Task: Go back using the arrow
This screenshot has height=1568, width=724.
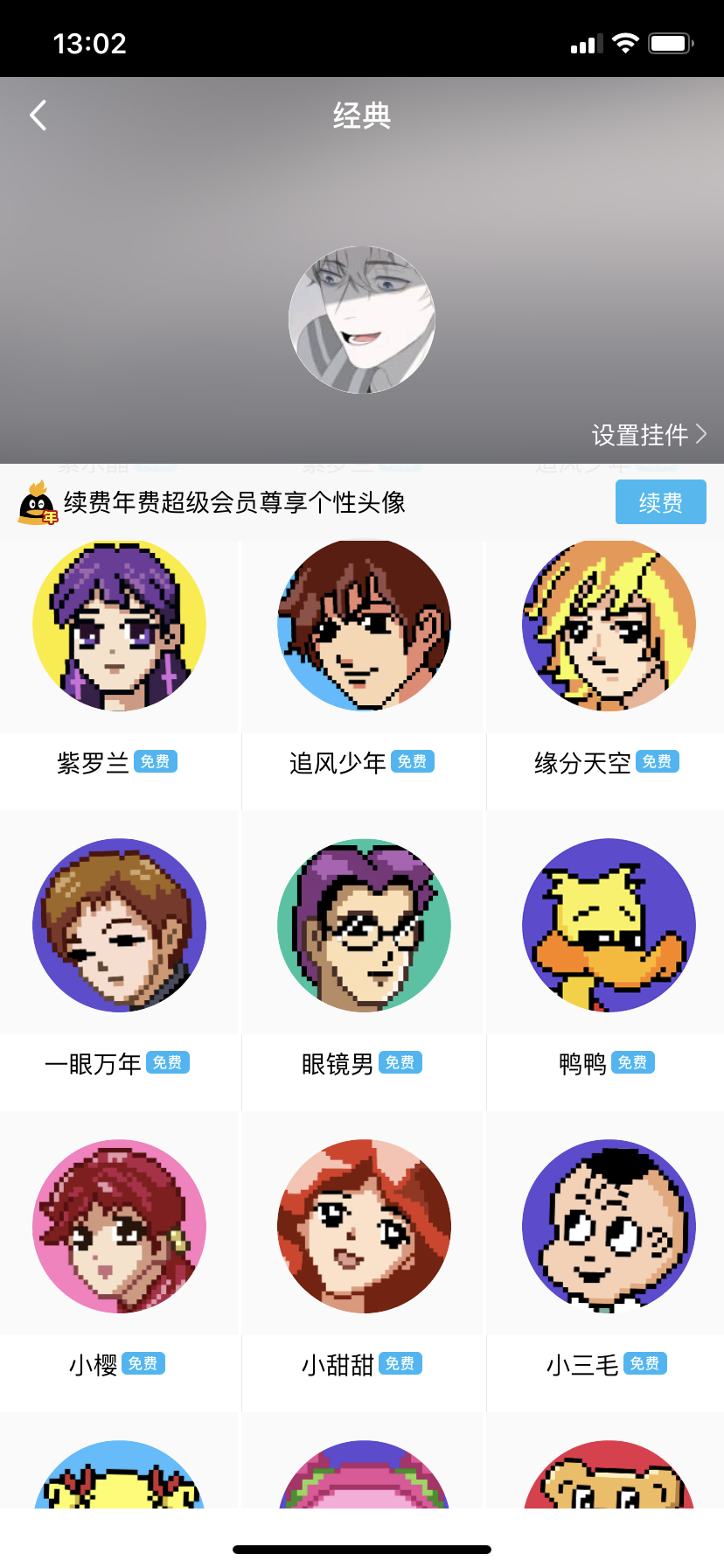Action: [38, 115]
